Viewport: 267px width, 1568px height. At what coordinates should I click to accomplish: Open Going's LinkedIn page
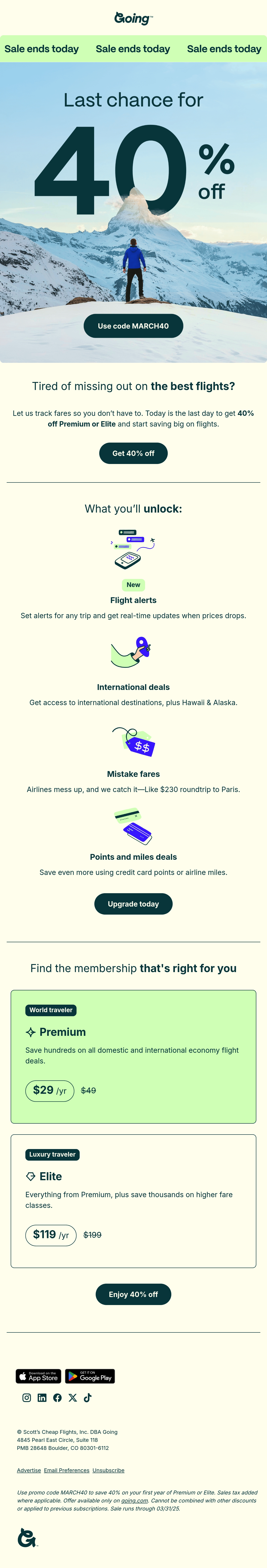pyautogui.click(x=42, y=1398)
